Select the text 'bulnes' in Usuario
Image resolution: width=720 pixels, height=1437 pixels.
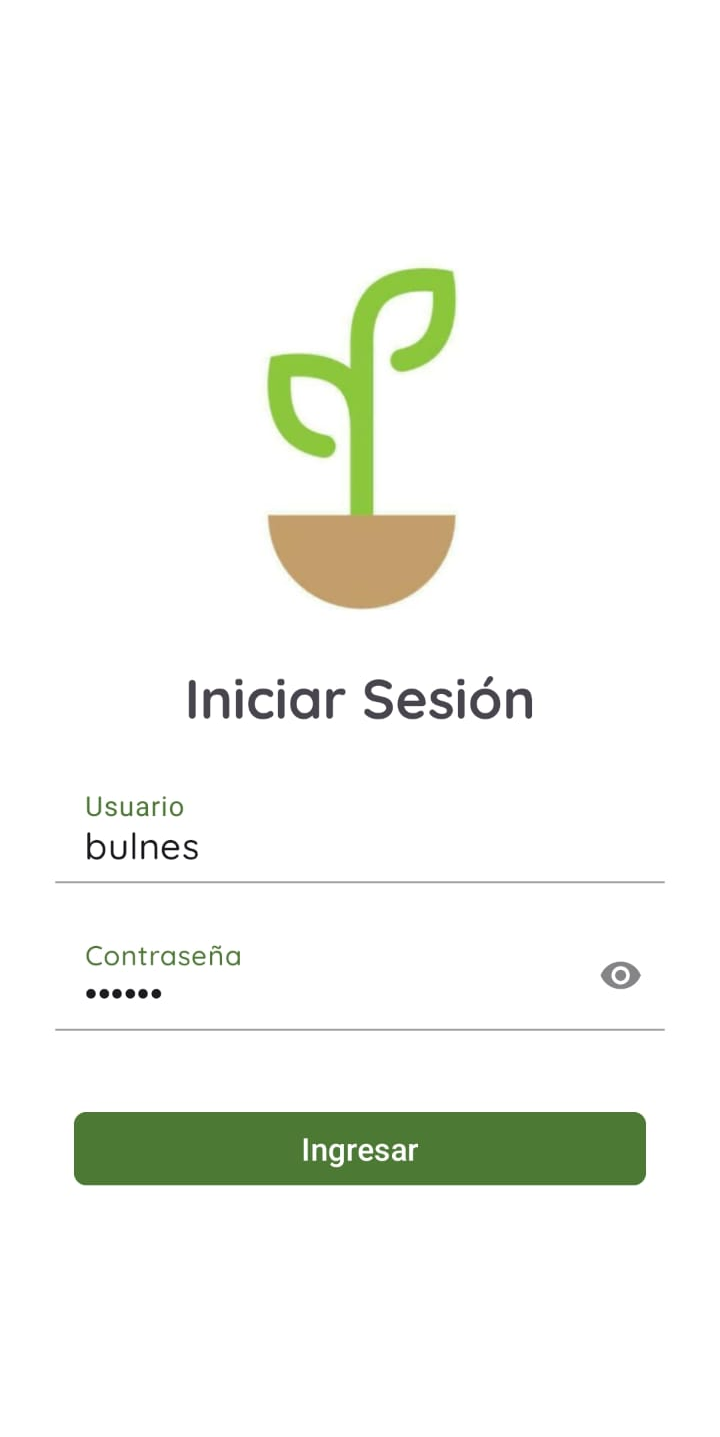(142, 847)
